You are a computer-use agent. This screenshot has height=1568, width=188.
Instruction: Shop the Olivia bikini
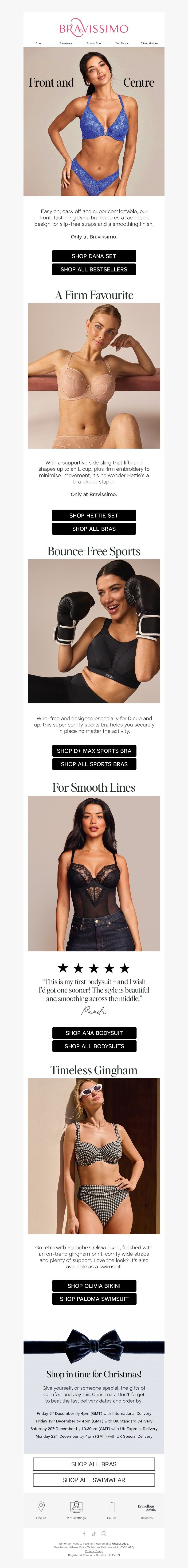(94, 1286)
